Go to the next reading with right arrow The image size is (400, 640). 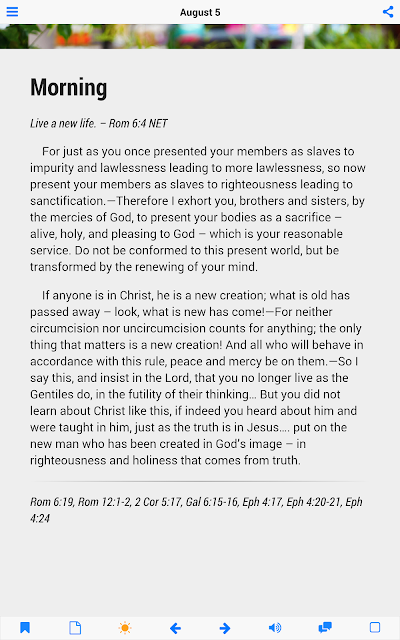(x=225, y=628)
